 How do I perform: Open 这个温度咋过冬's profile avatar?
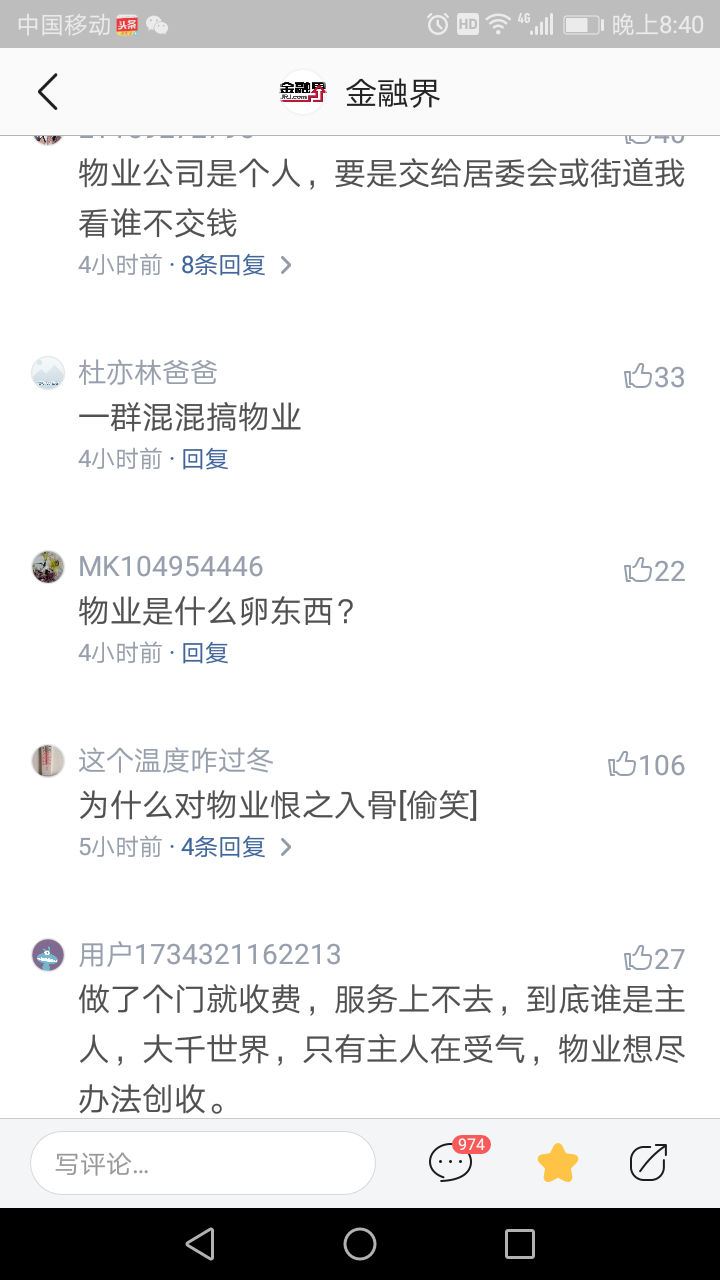coord(48,761)
